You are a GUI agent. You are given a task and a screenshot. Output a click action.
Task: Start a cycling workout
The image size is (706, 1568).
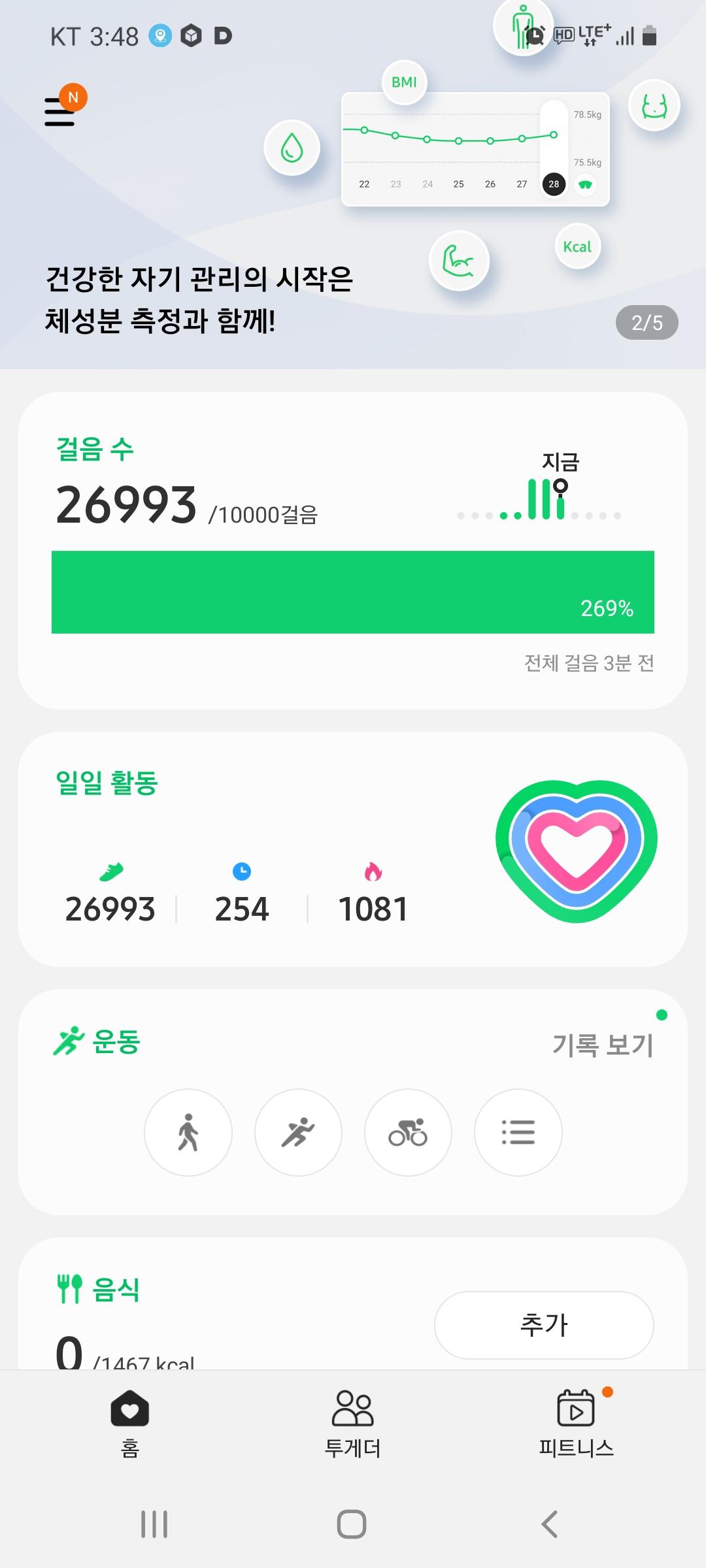coord(408,1132)
